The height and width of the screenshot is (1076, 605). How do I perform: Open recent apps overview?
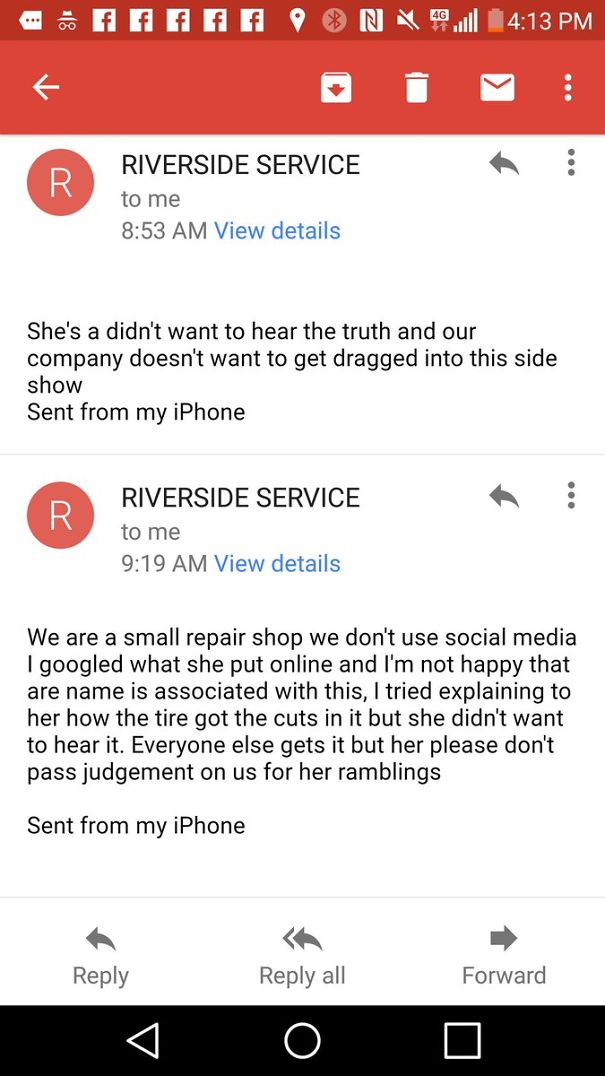462,1041
